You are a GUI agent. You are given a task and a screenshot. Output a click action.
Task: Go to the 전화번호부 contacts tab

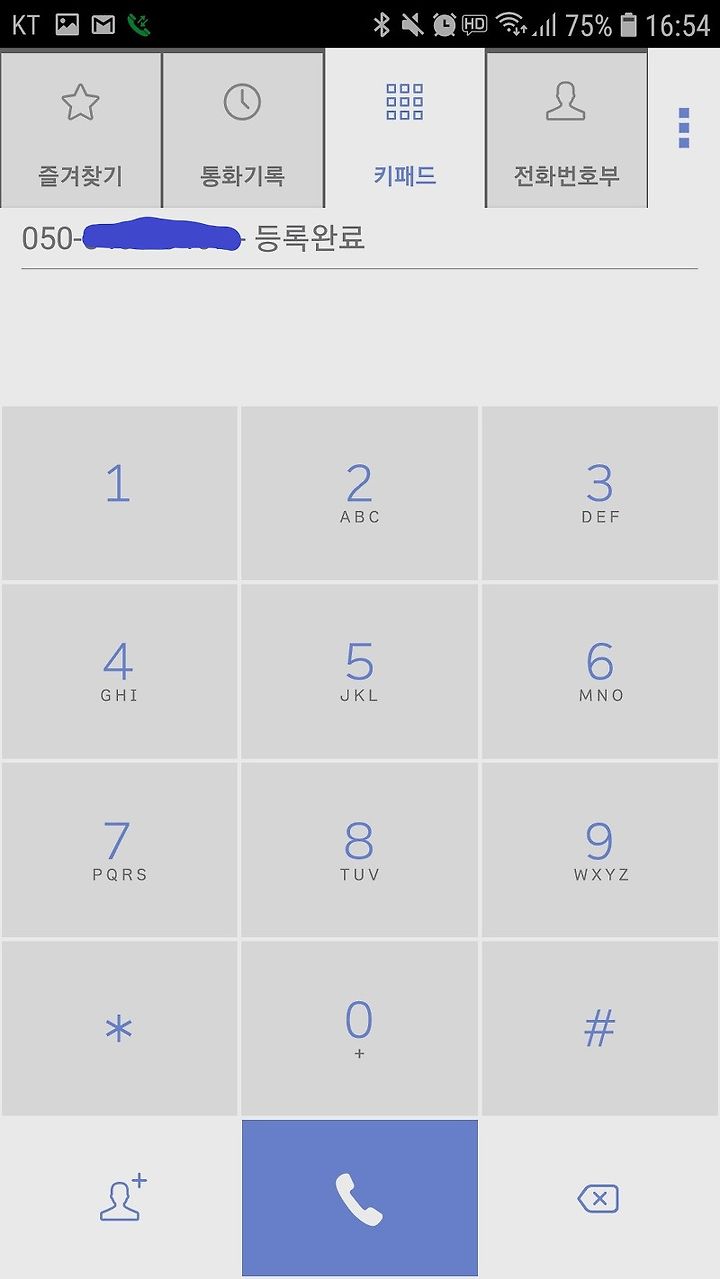click(567, 129)
